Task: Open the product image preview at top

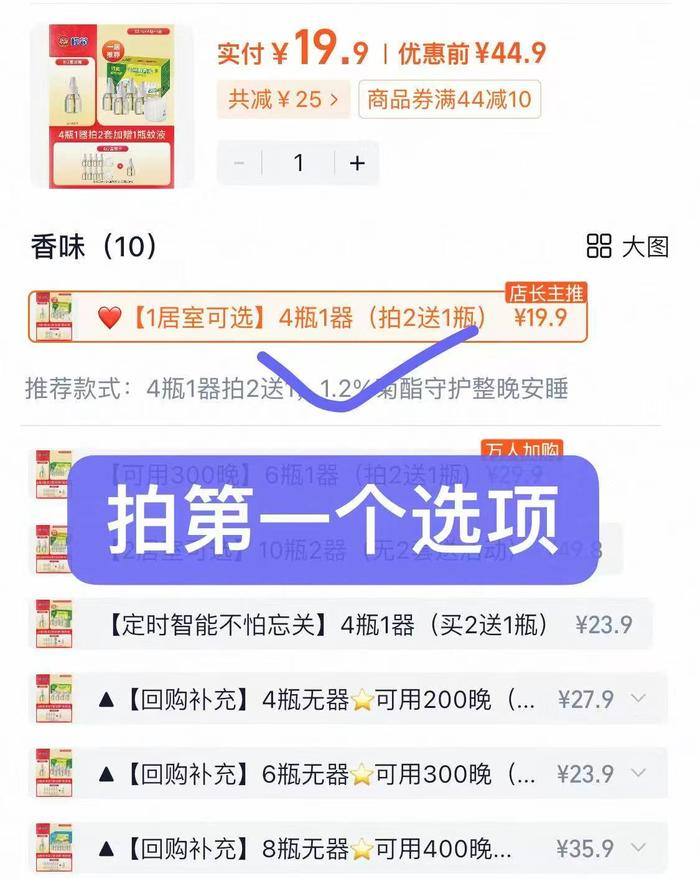Action: [111, 106]
